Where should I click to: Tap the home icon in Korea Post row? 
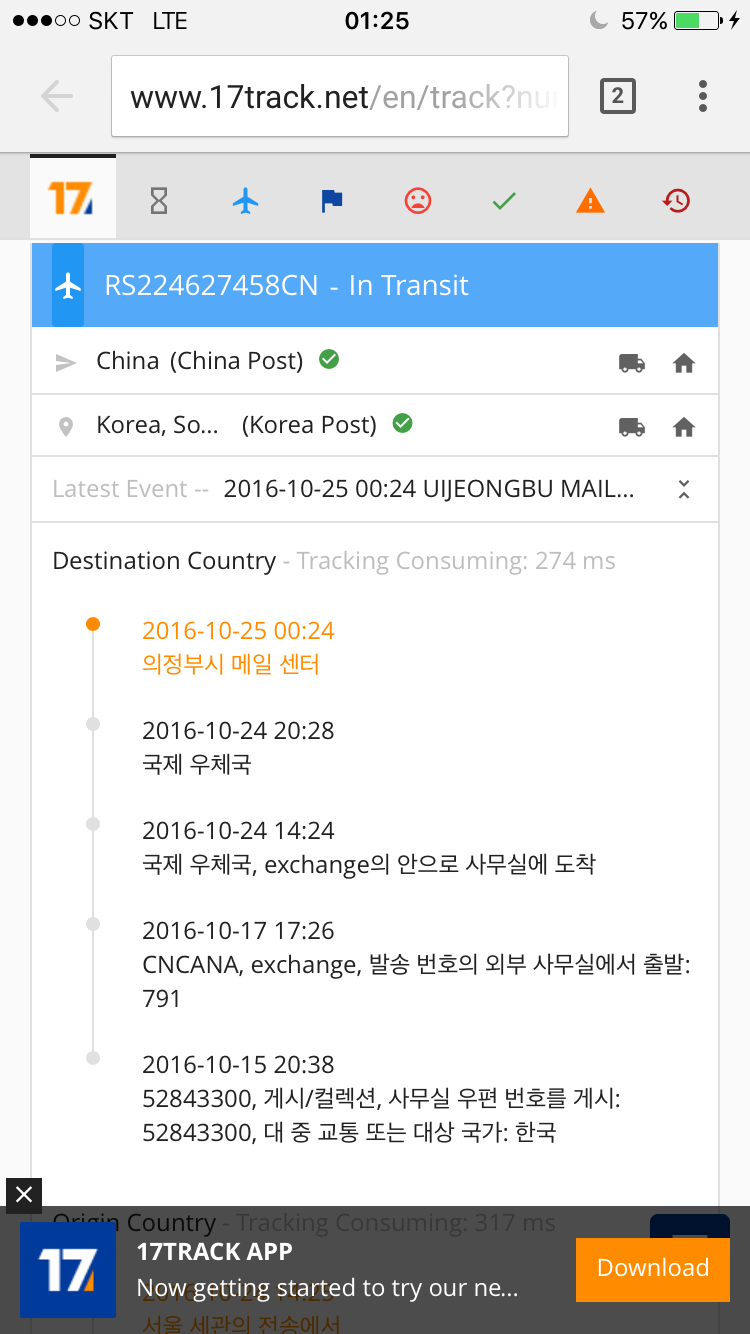(x=684, y=427)
